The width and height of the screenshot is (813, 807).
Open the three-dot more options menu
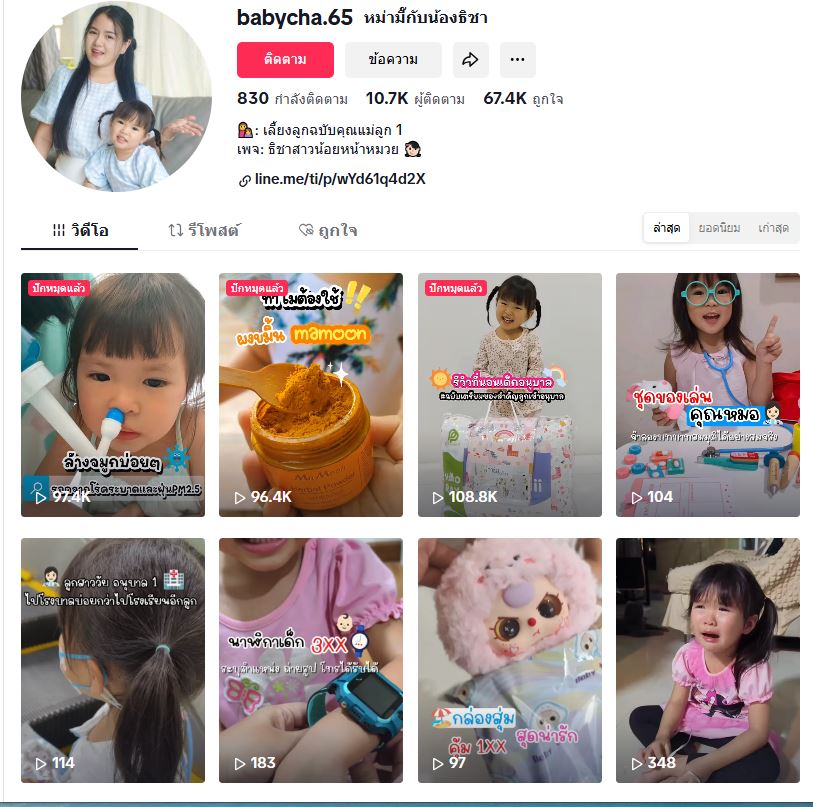click(x=517, y=60)
